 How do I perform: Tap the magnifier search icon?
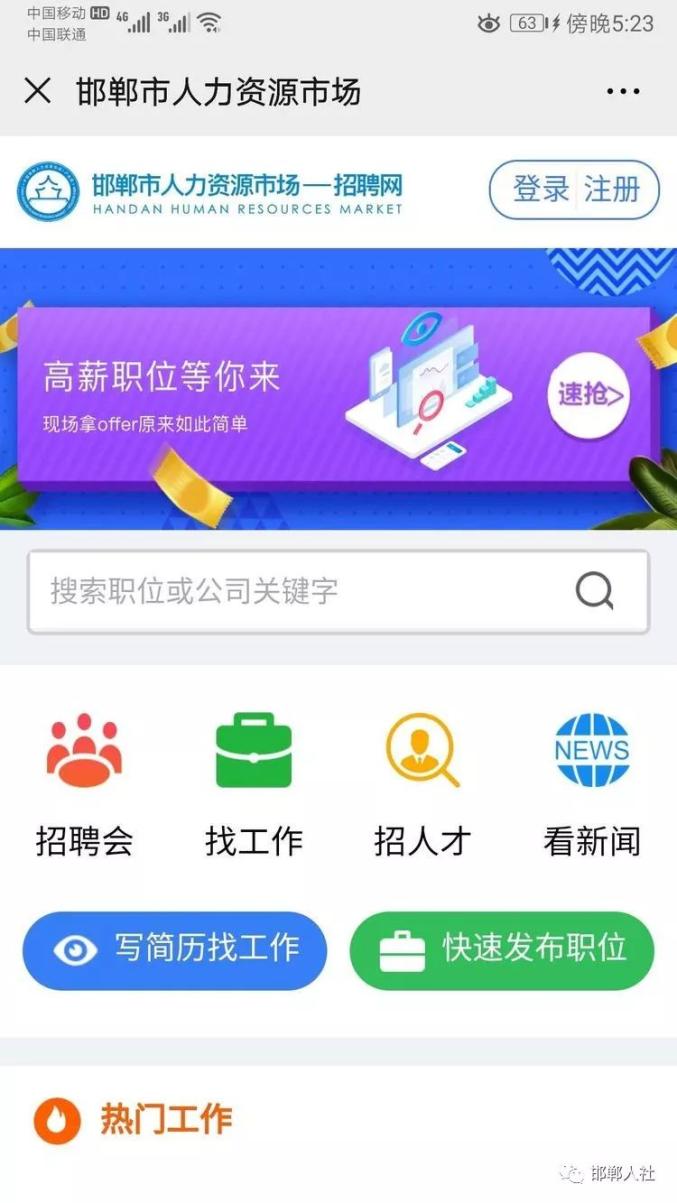595,592
